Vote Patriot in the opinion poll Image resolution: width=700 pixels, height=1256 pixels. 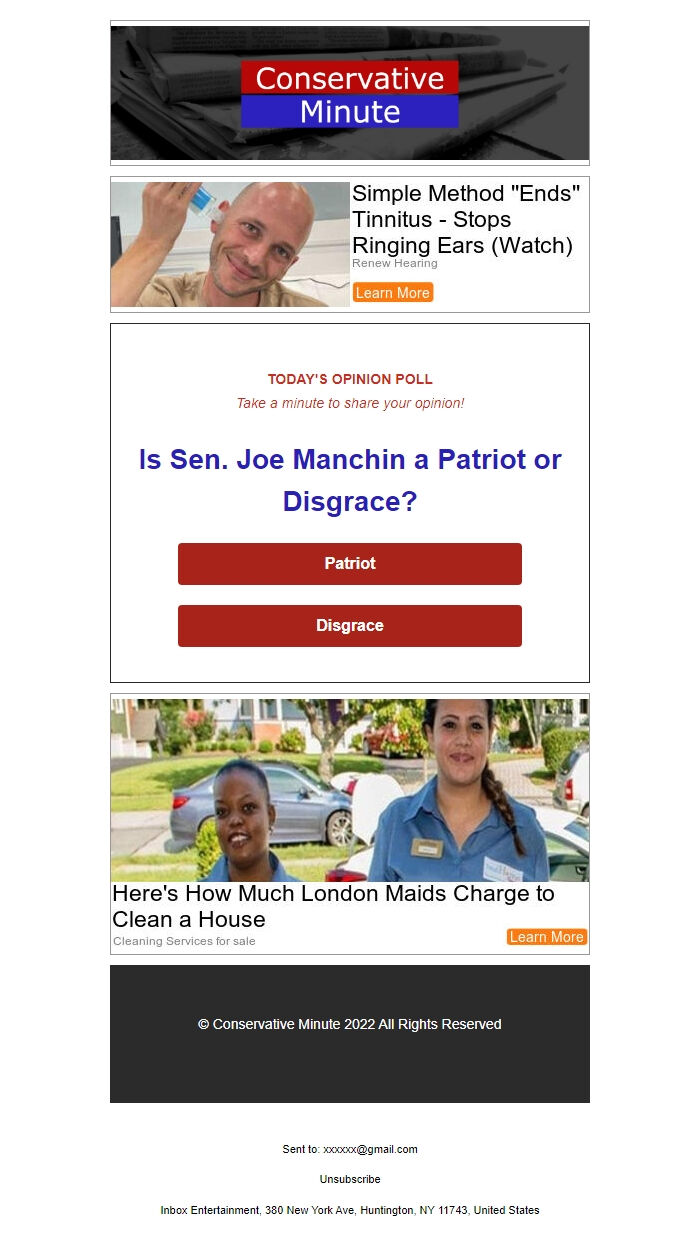click(x=350, y=564)
